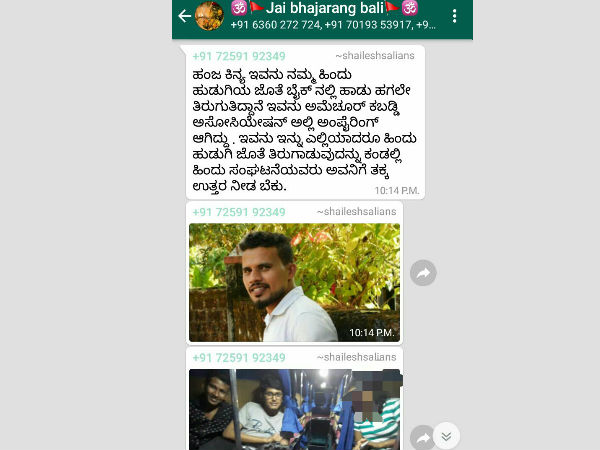Tap sender number above the Kannada text message
600x450 pixels.
point(239,57)
